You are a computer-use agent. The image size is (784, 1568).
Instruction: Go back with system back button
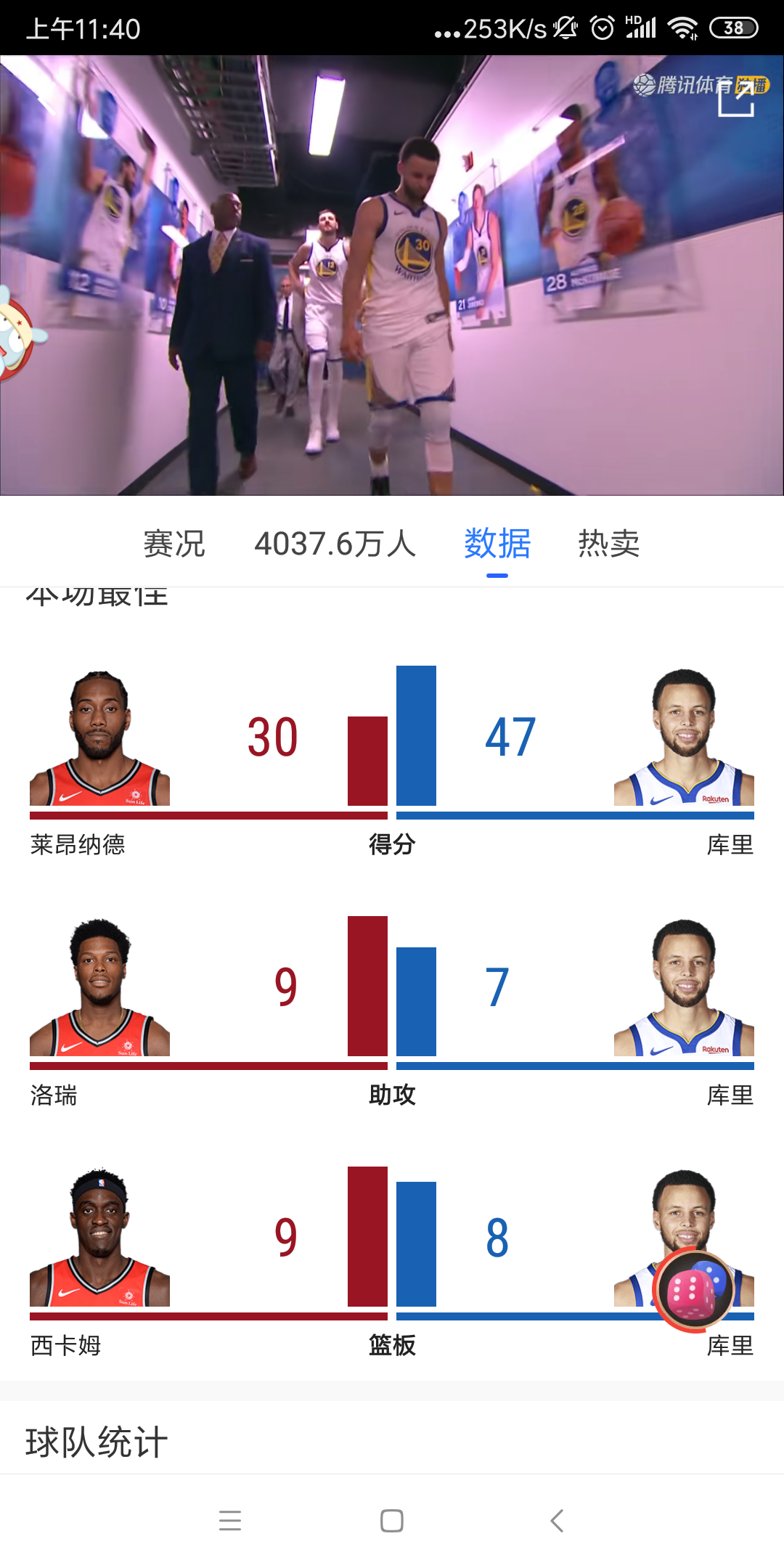(557, 1520)
